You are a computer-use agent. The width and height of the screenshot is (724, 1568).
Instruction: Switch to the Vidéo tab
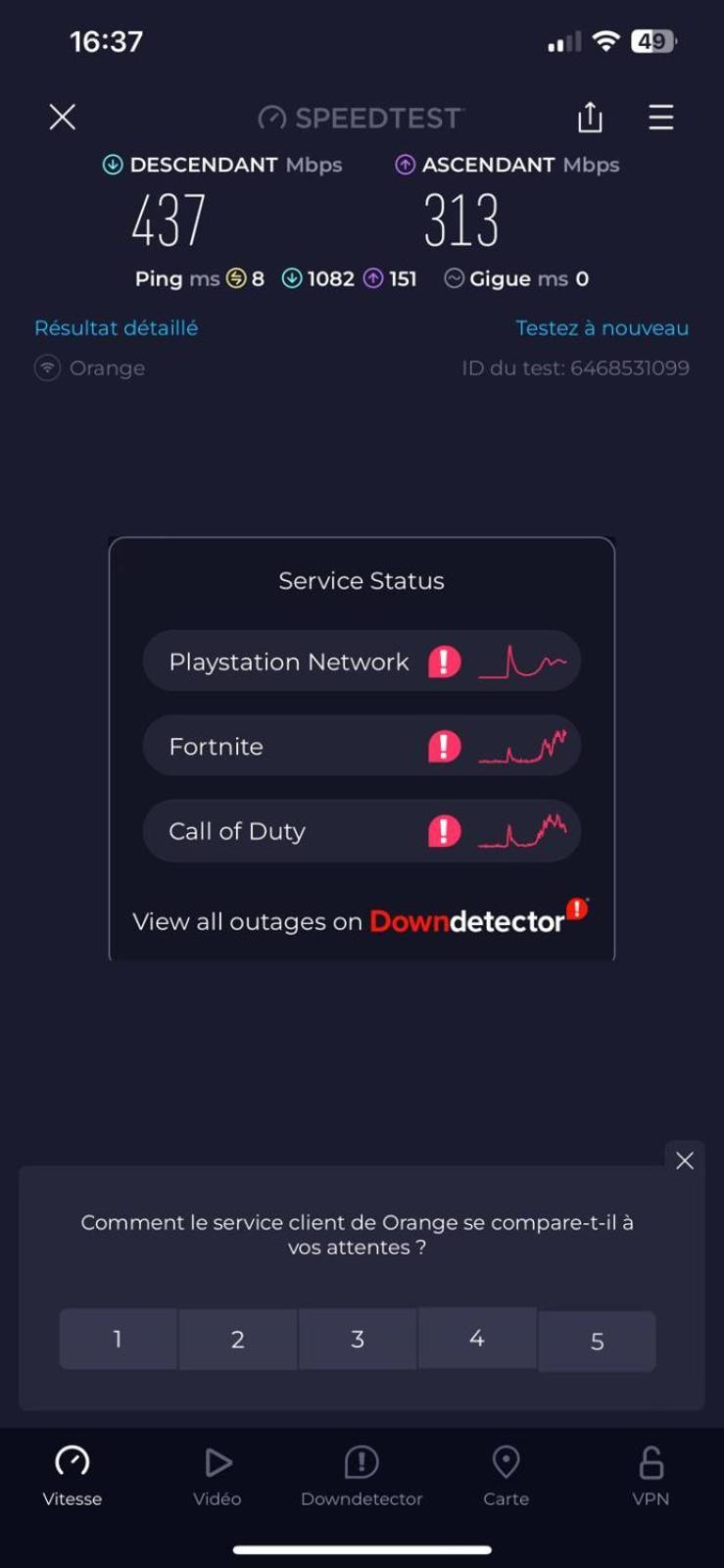point(217,1476)
